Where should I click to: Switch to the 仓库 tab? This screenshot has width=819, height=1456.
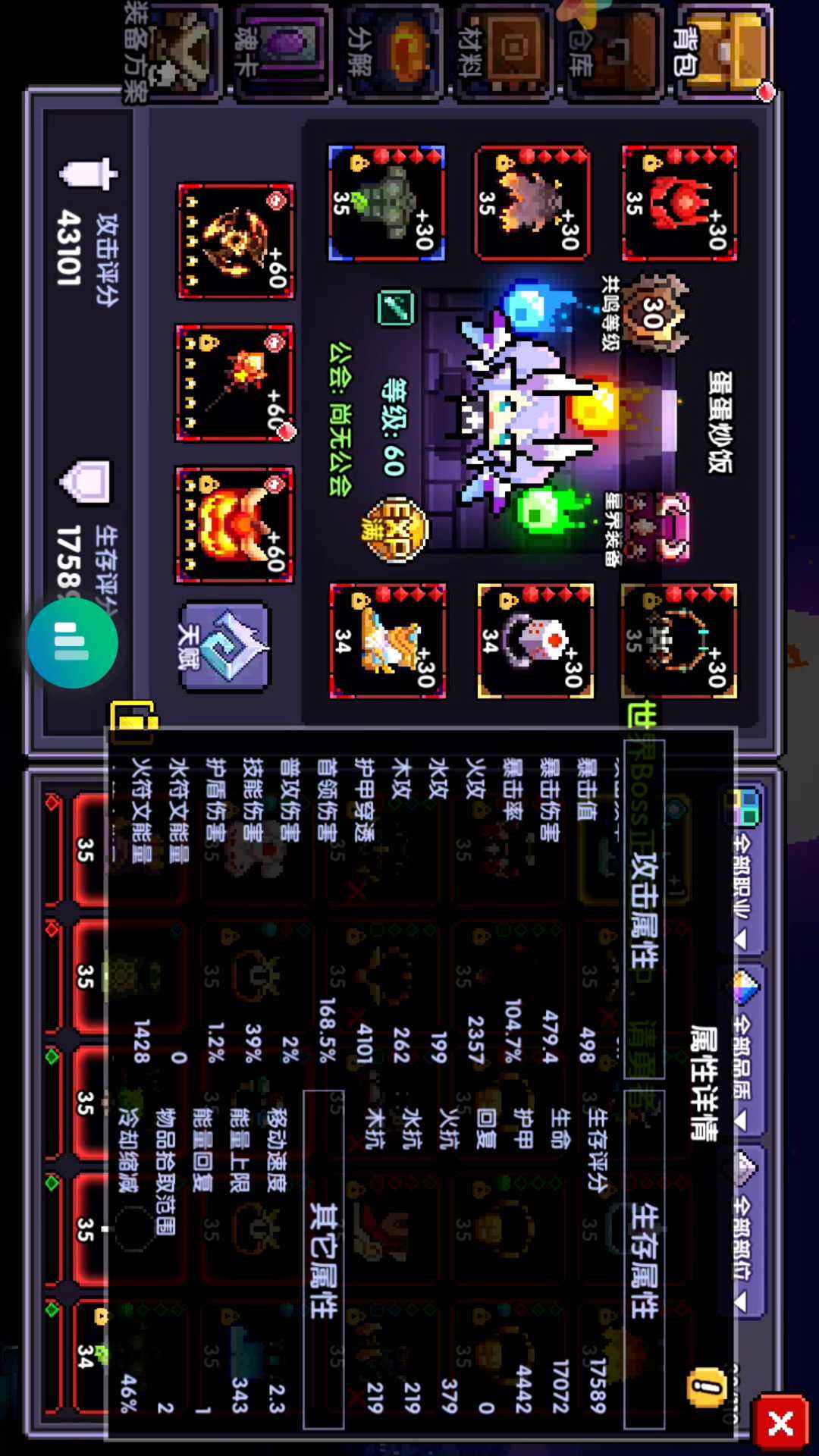[x=614, y=52]
